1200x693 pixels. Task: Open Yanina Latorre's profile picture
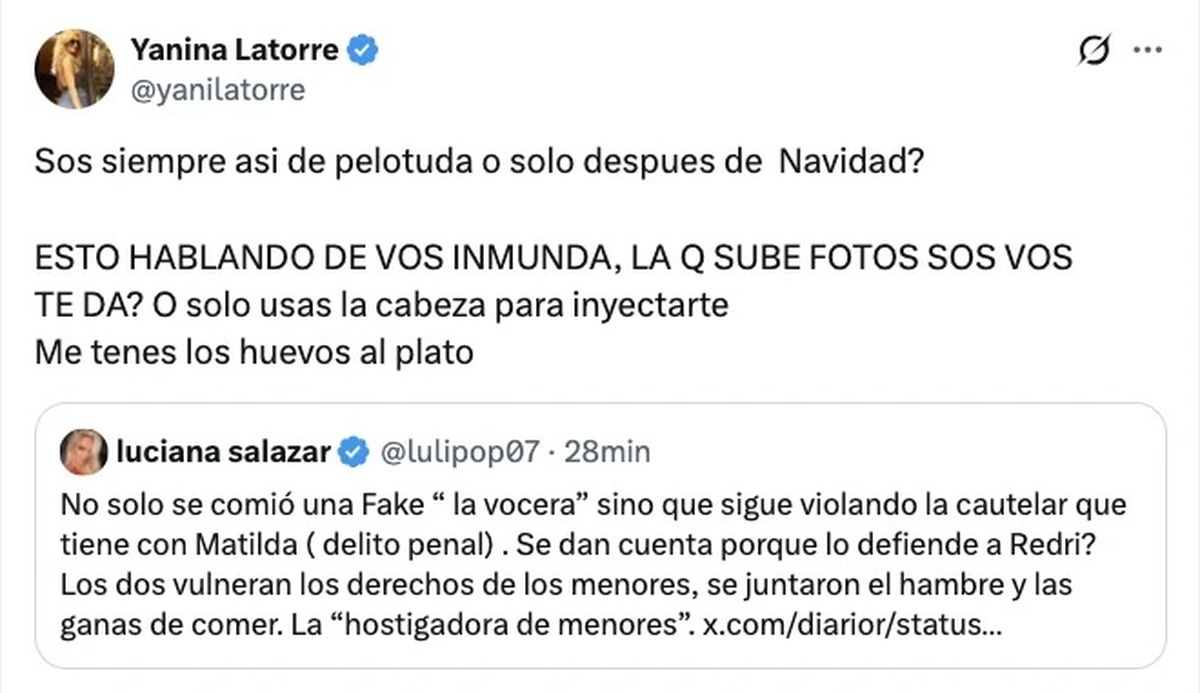(75, 69)
